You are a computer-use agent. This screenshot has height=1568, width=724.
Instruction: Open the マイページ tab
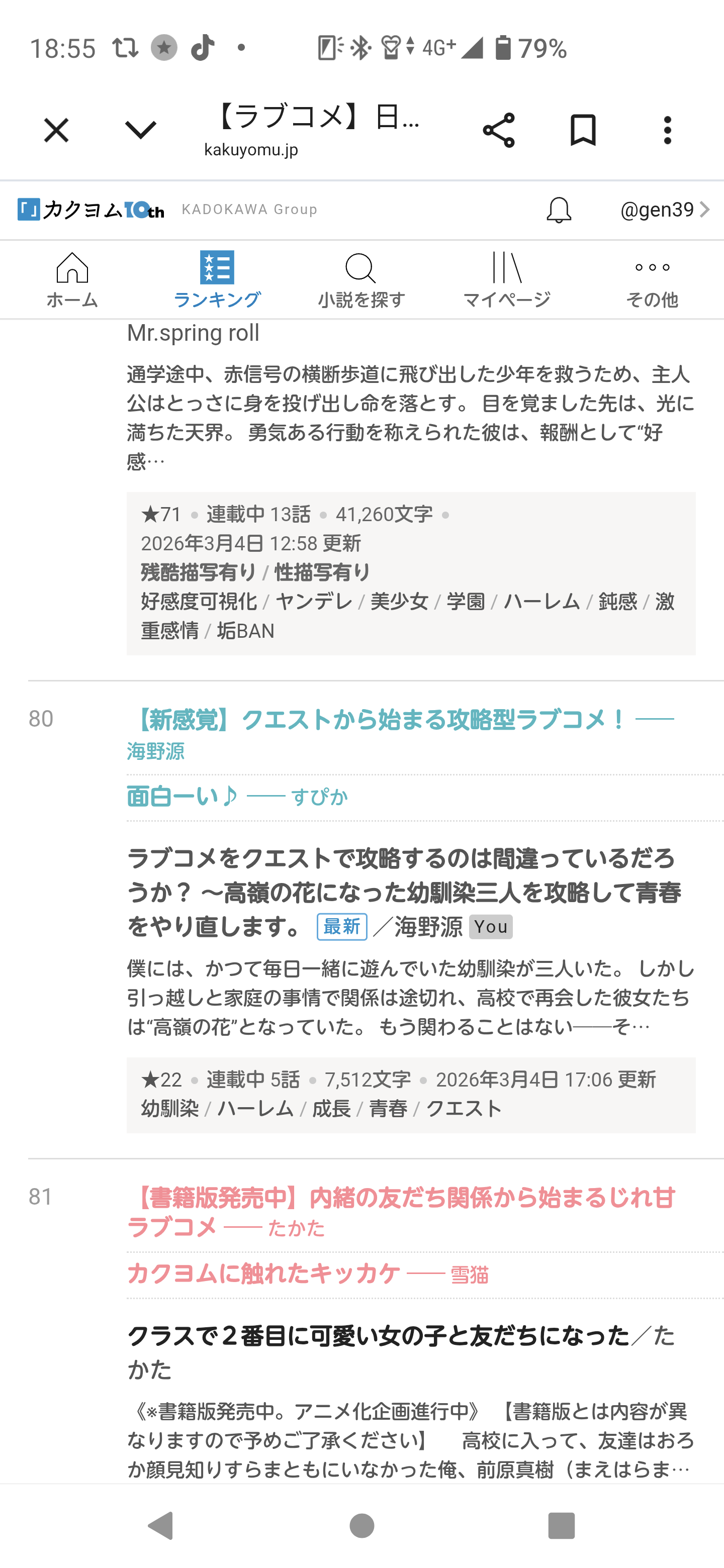tap(506, 280)
